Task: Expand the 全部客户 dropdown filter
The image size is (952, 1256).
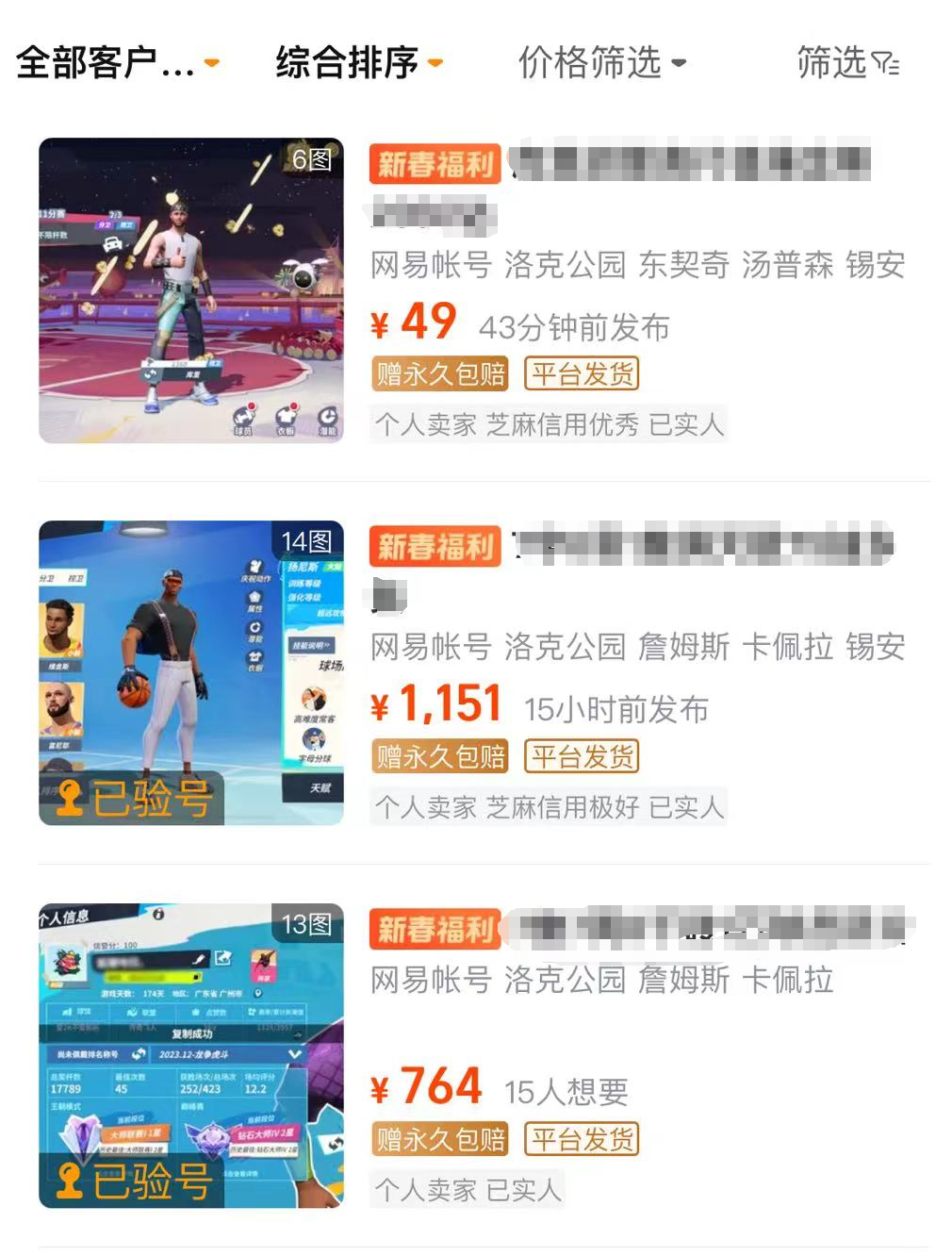Action: coord(118,63)
